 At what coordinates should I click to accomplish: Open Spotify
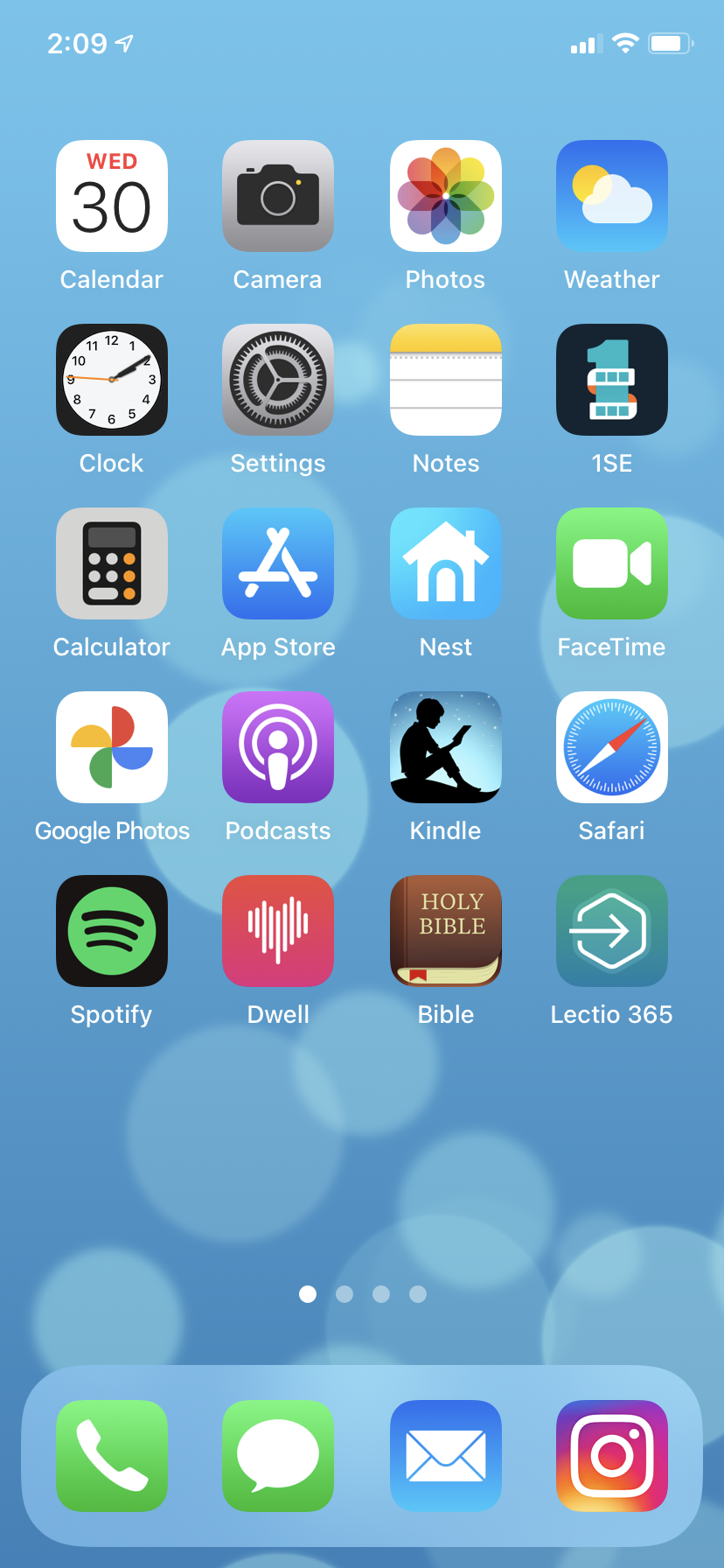click(112, 931)
